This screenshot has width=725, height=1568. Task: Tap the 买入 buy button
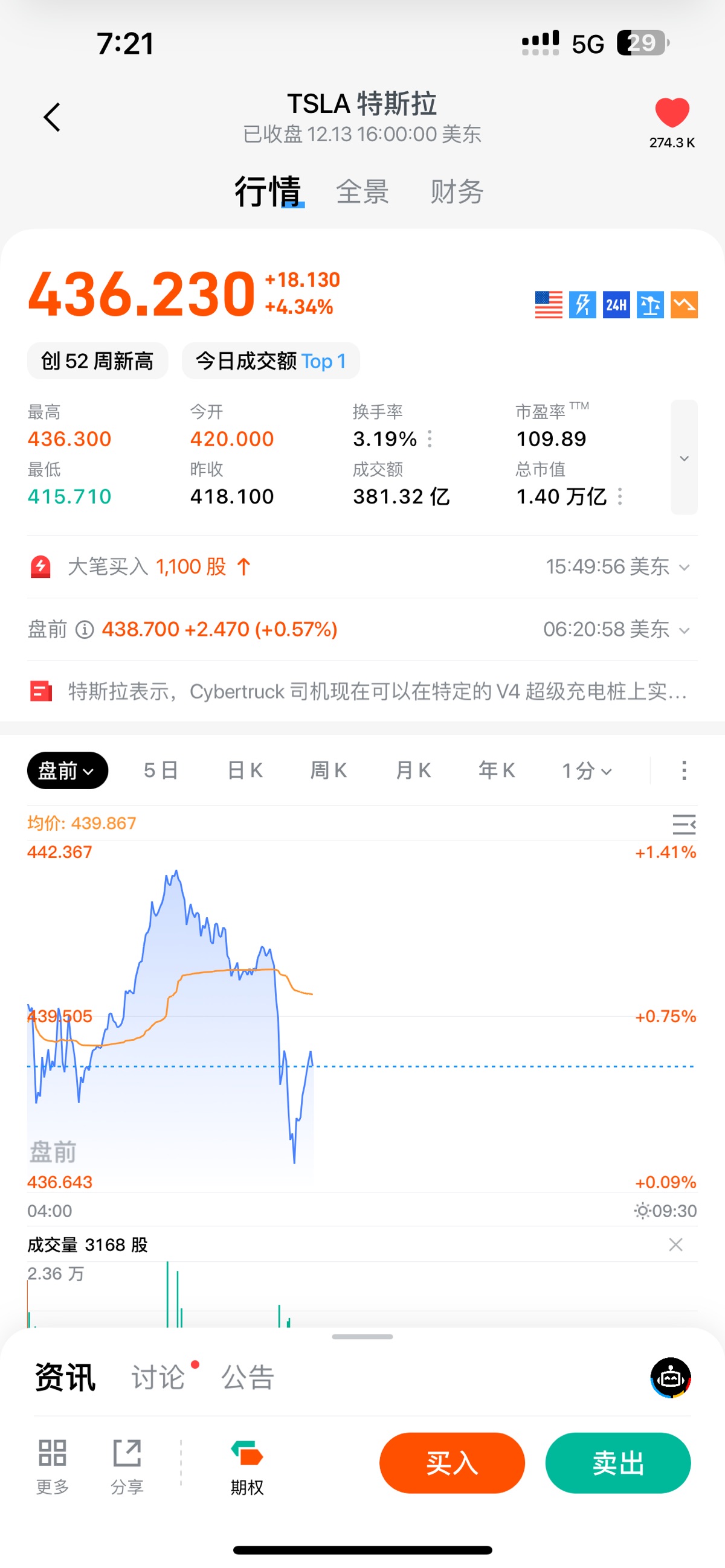451,1463
